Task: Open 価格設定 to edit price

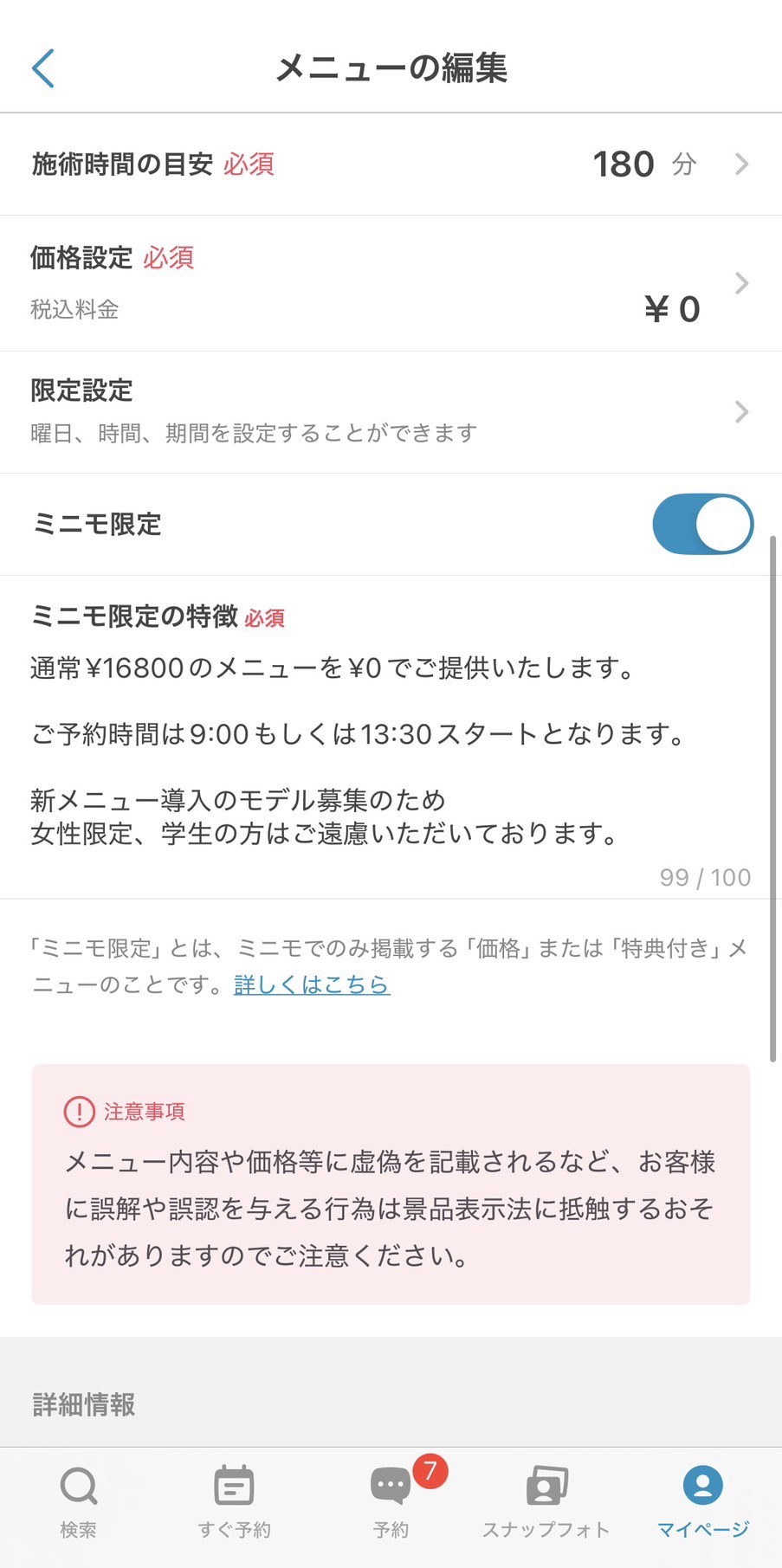Action: 391,283
